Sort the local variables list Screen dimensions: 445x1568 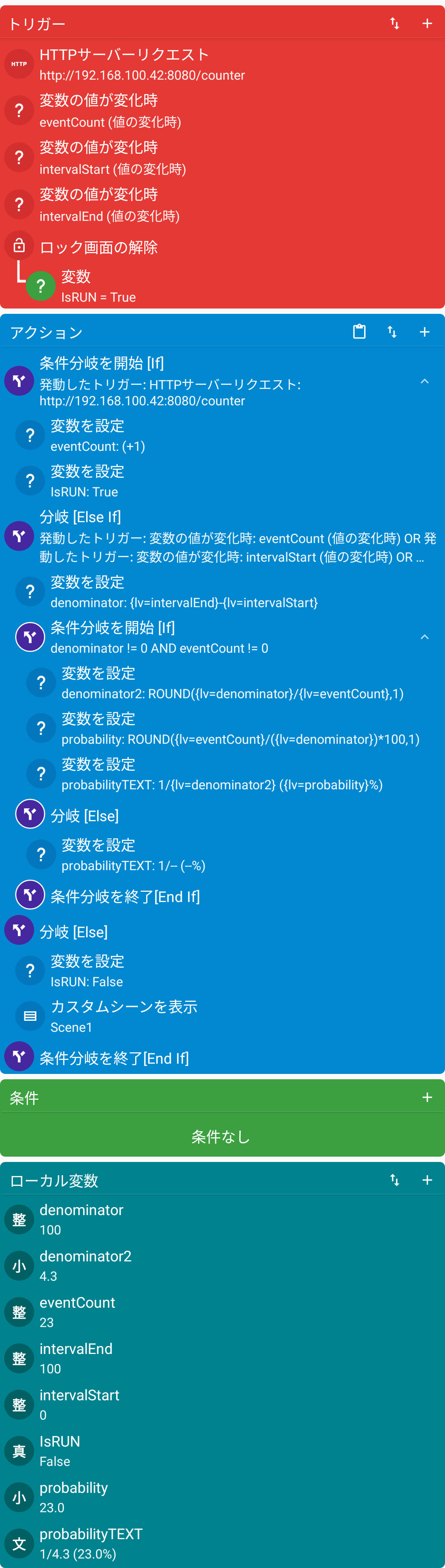point(395,1180)
